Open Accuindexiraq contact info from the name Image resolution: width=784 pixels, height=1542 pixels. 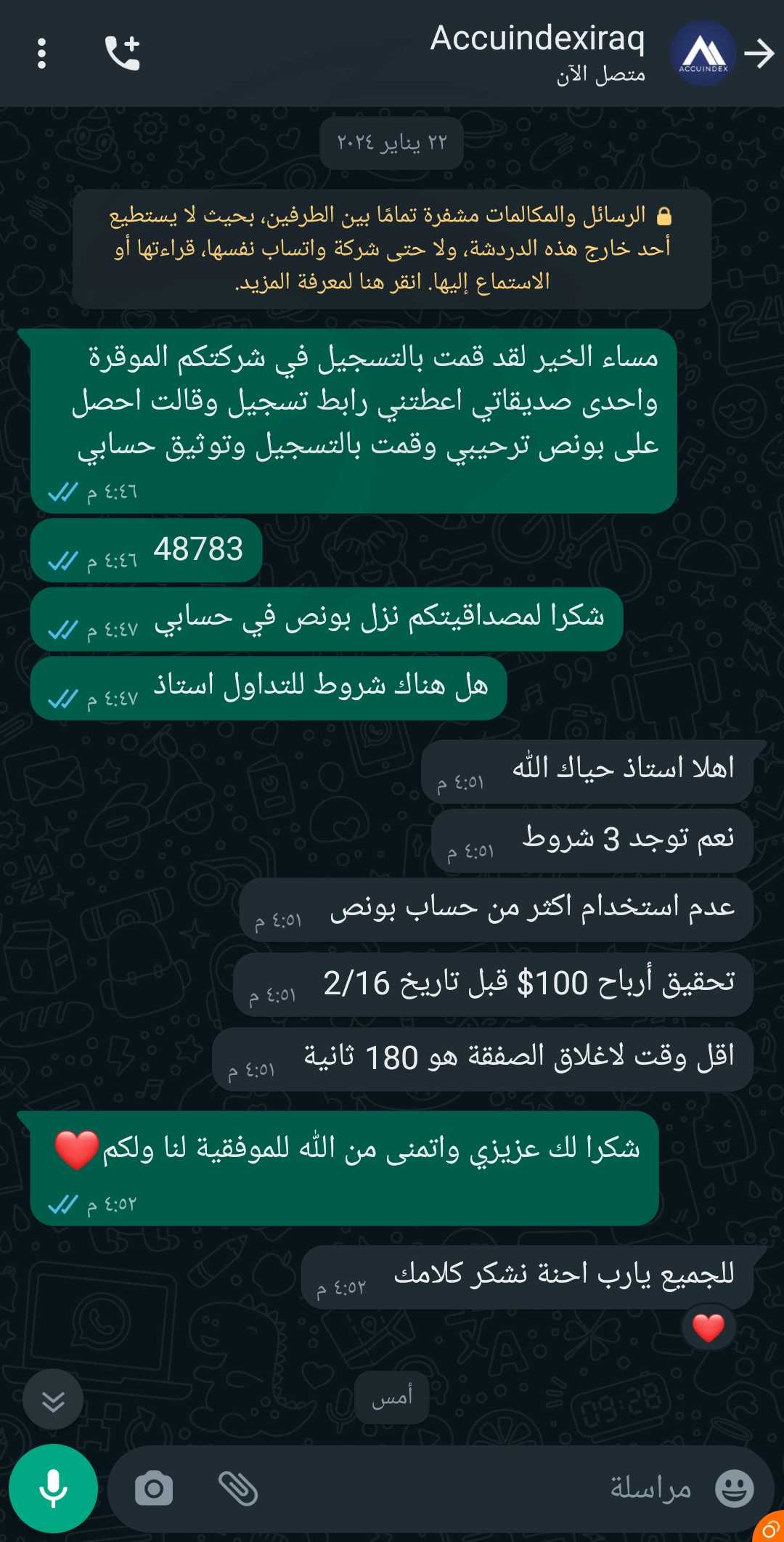point(537,38)
